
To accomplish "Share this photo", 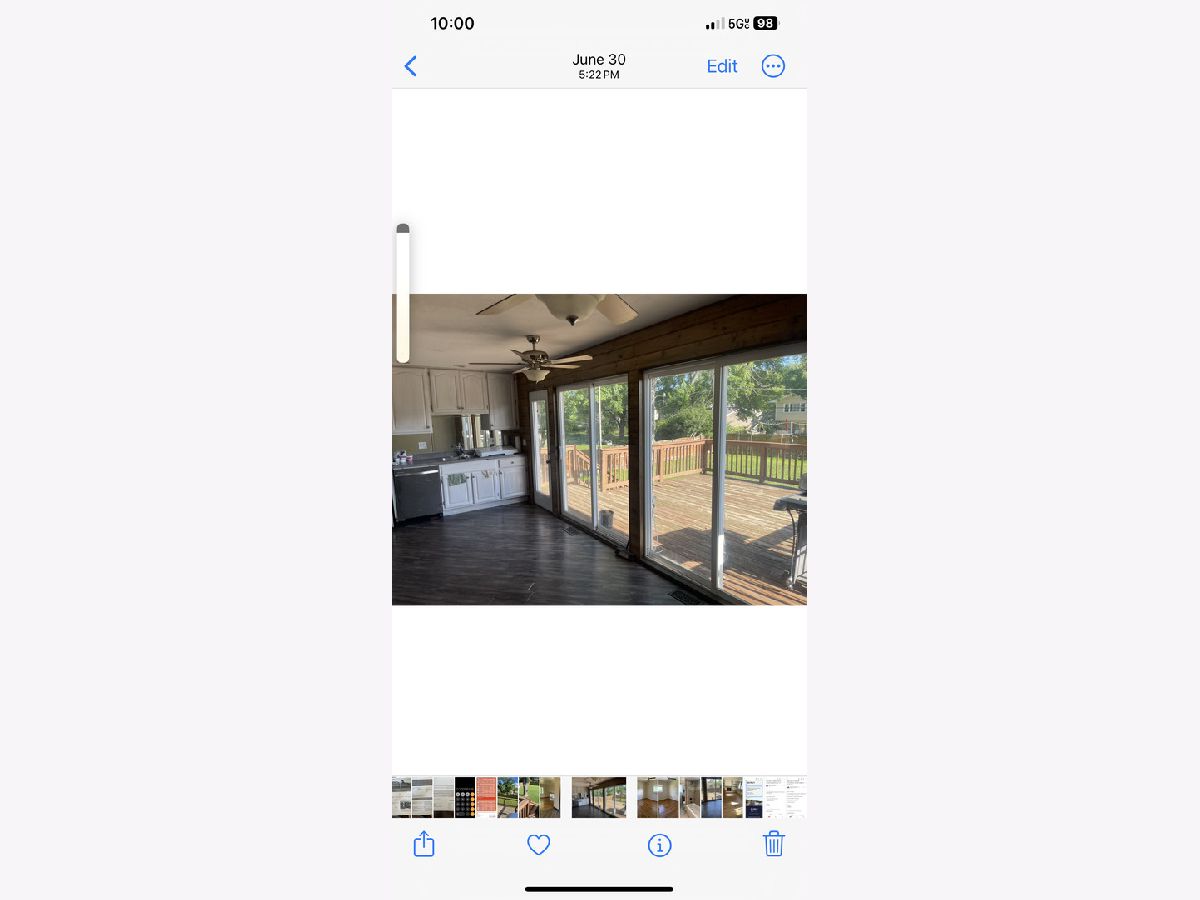I will click(x=424, y=844).
